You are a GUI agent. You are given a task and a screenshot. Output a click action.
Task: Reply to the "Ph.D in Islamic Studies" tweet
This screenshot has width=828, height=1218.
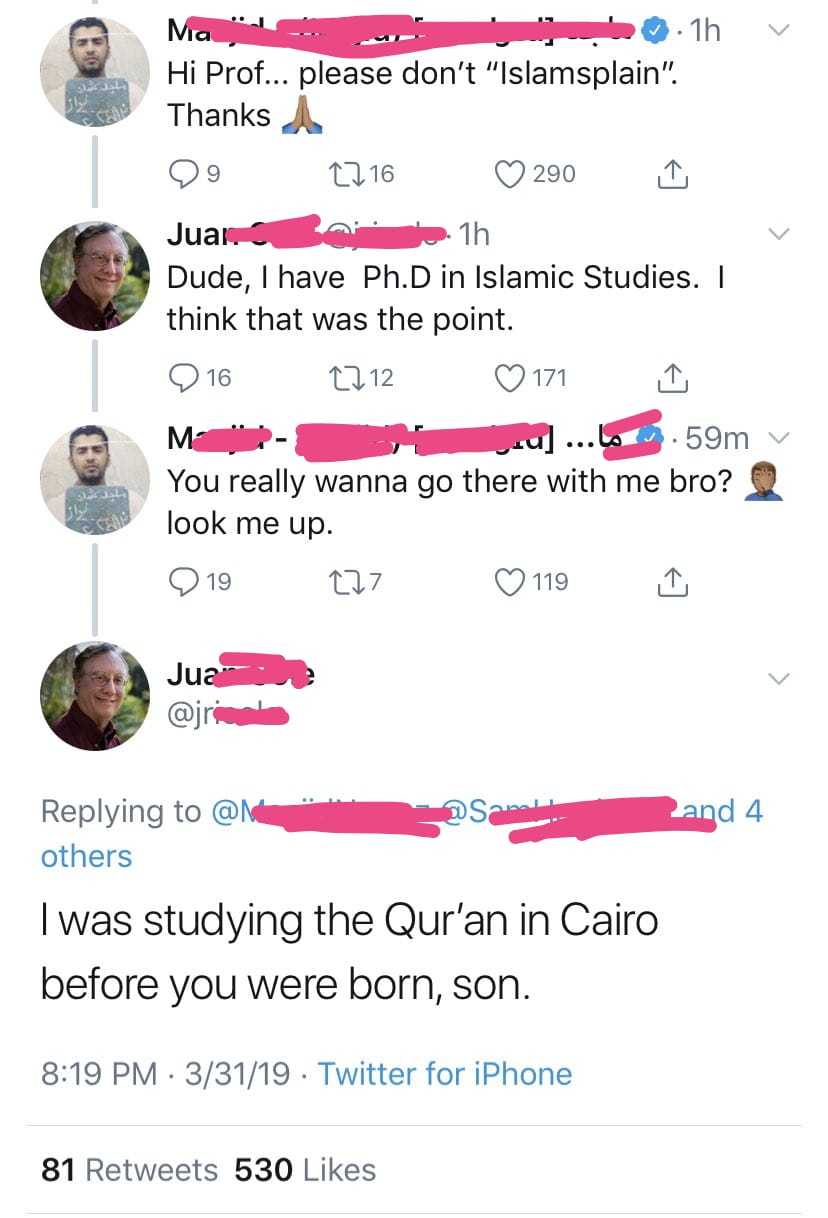click(x=184, y=378)
